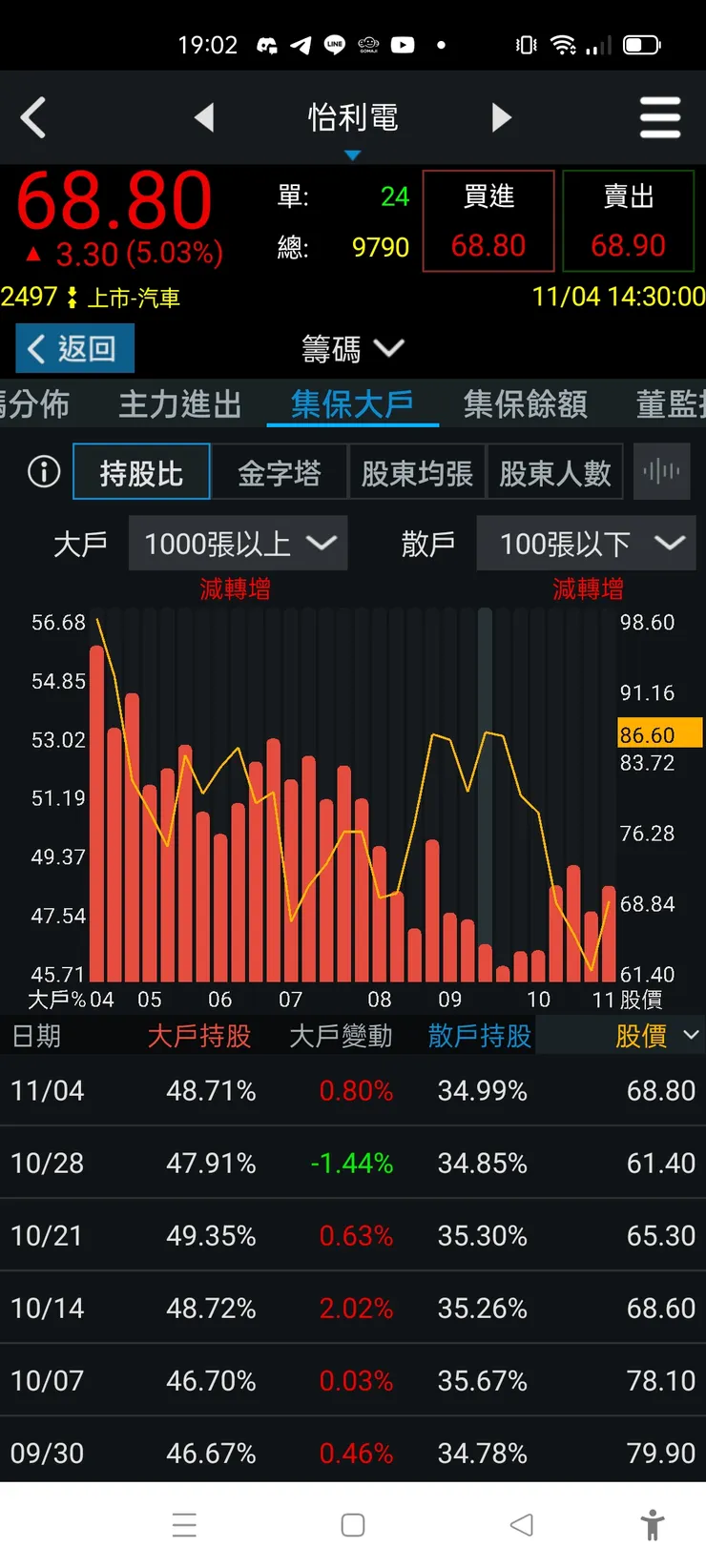Tap the 買進 buy button at 68.80
Screen dimensions: 706x1568
pos(488,219)
